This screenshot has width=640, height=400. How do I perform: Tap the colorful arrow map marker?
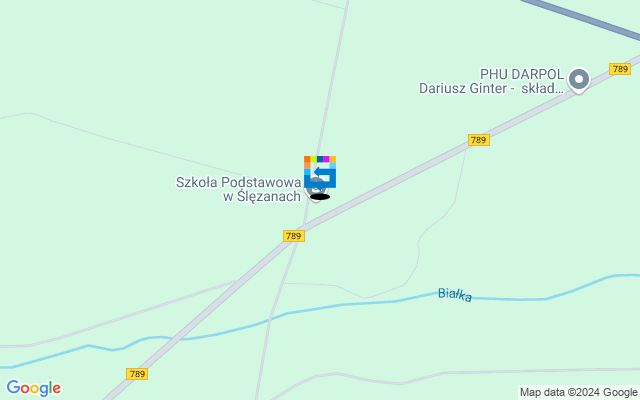point(320,170)
